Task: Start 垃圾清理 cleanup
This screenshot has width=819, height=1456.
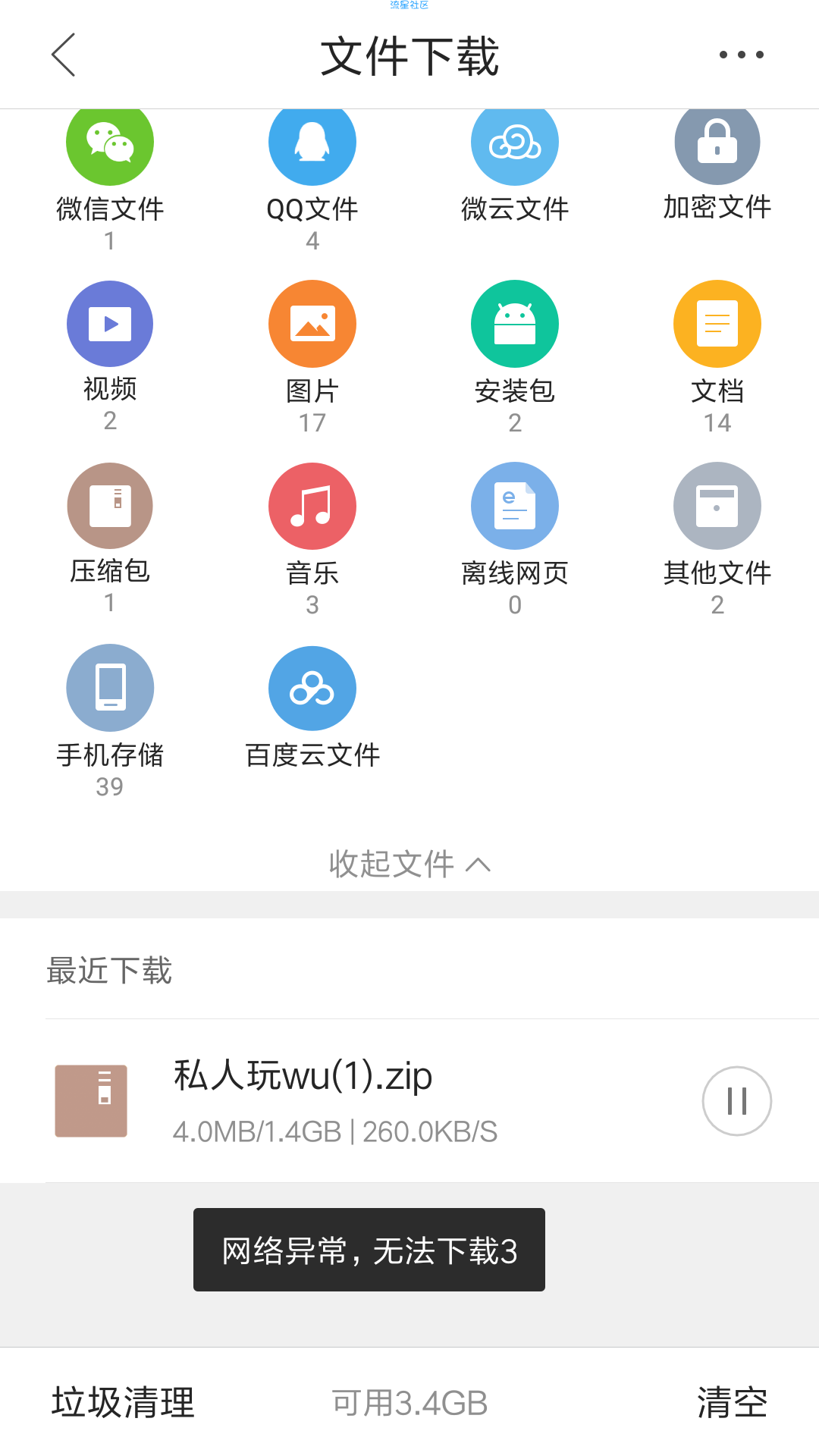Action: [123, 1402]
